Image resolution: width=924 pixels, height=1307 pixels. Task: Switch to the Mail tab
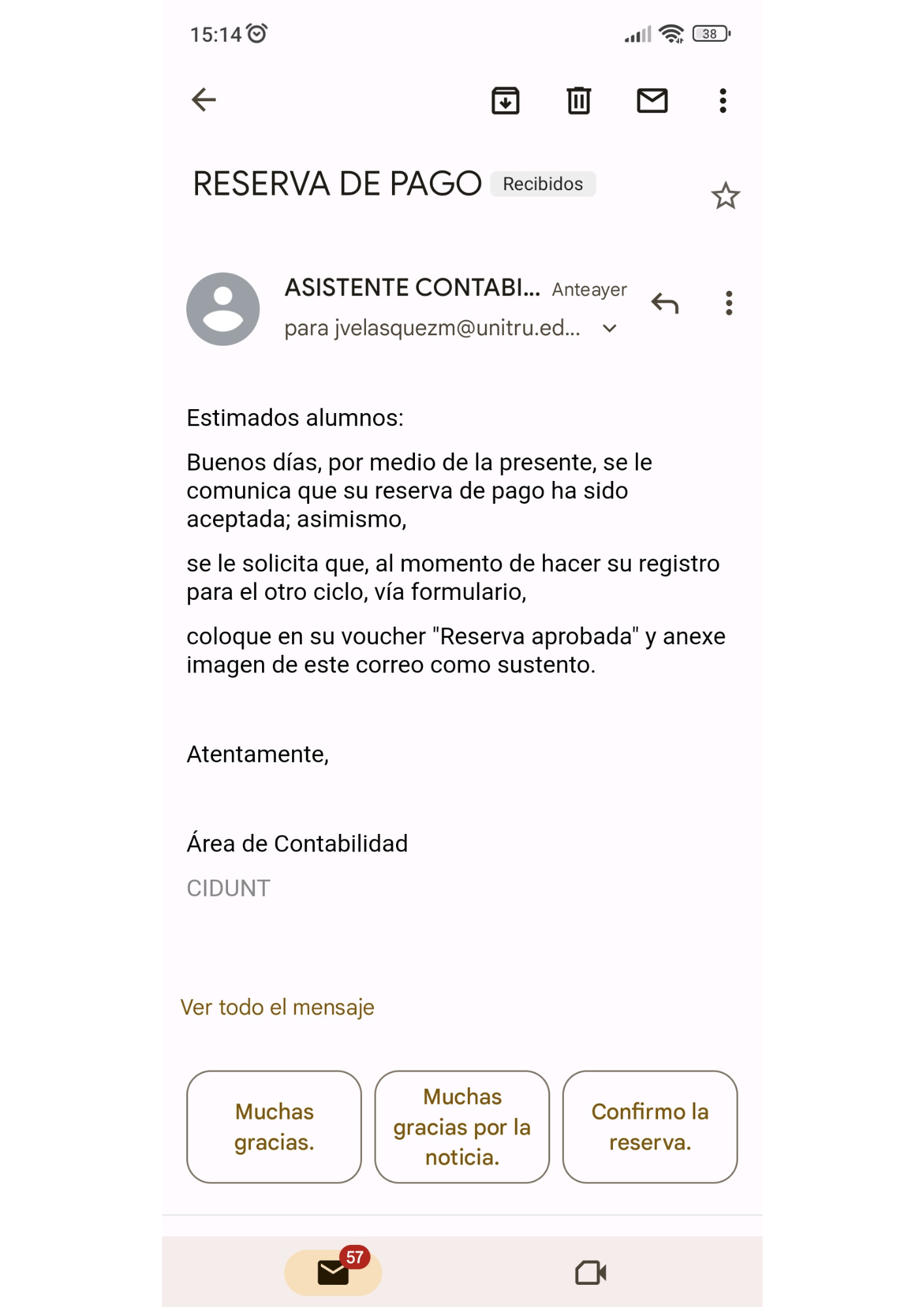pos(333,1272)
